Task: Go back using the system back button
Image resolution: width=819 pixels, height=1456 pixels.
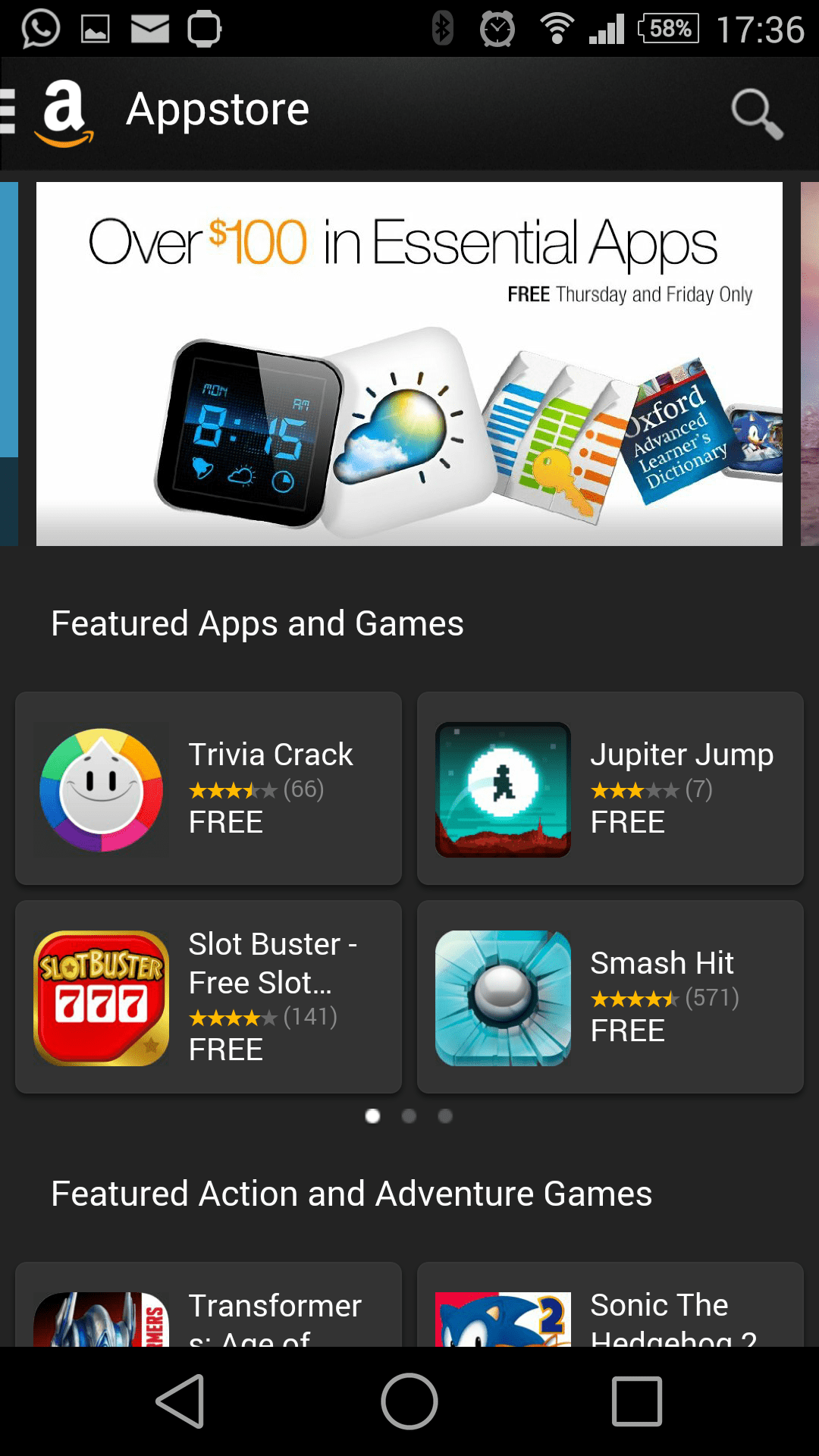Action: (181, 1401)
